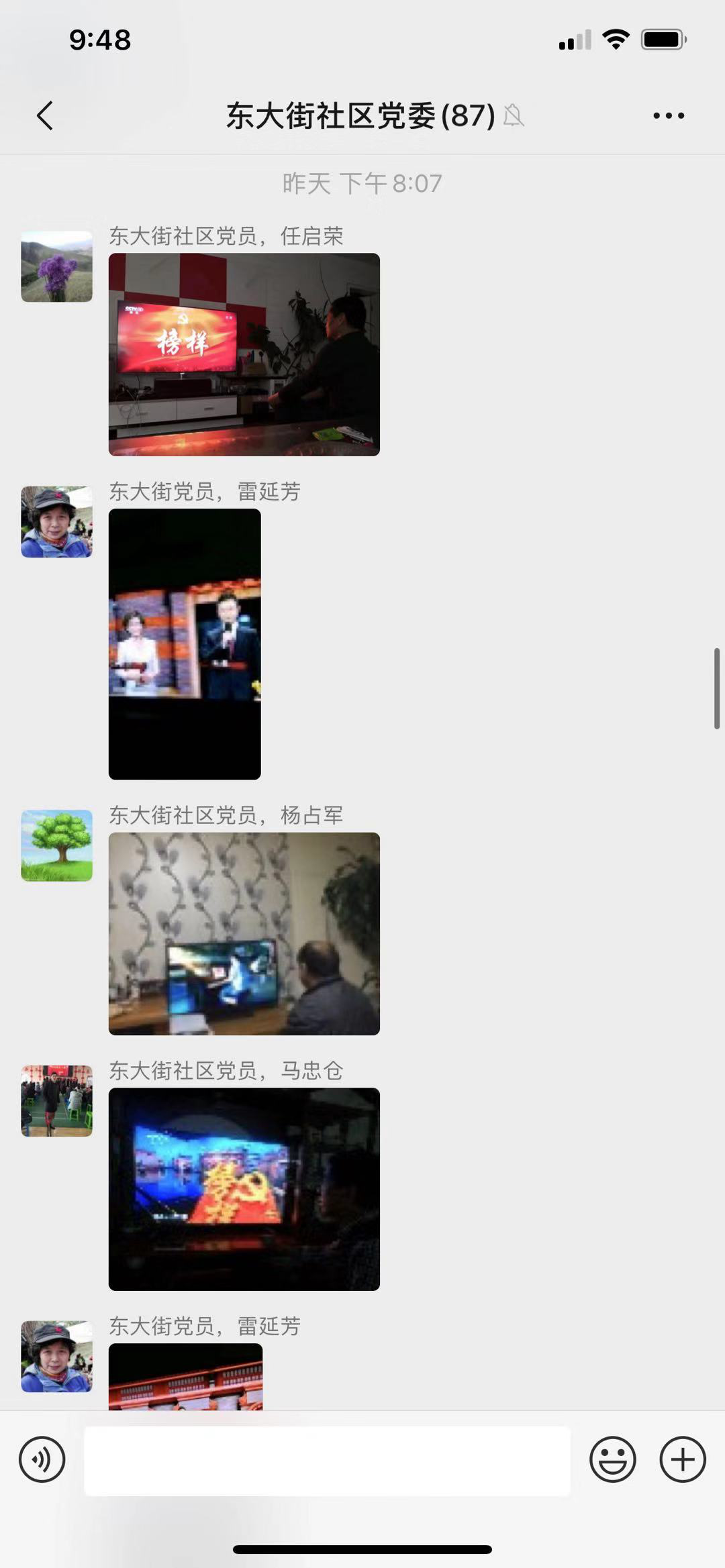
Task: Tap the message text input field
Action: pos(327,1461)
